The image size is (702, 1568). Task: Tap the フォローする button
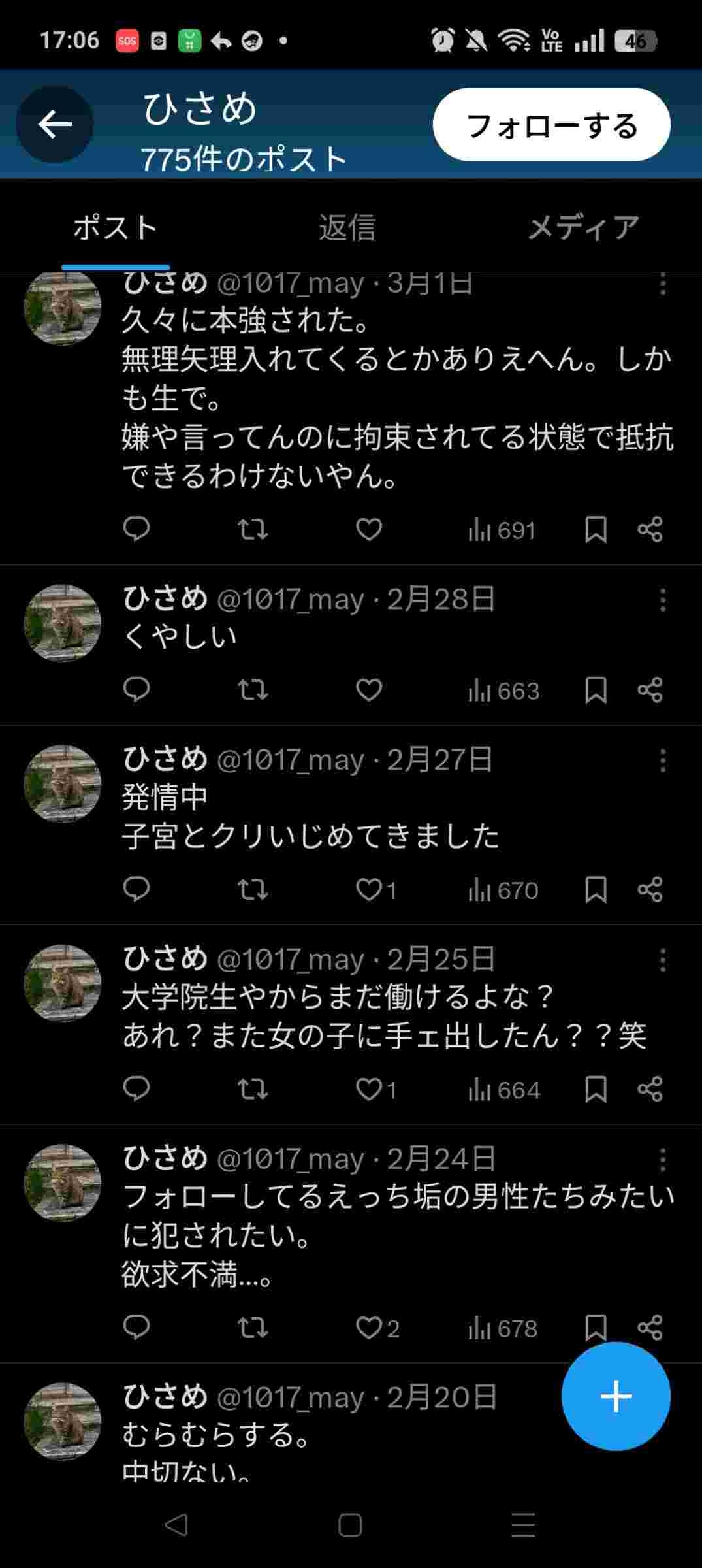point(551,125)
